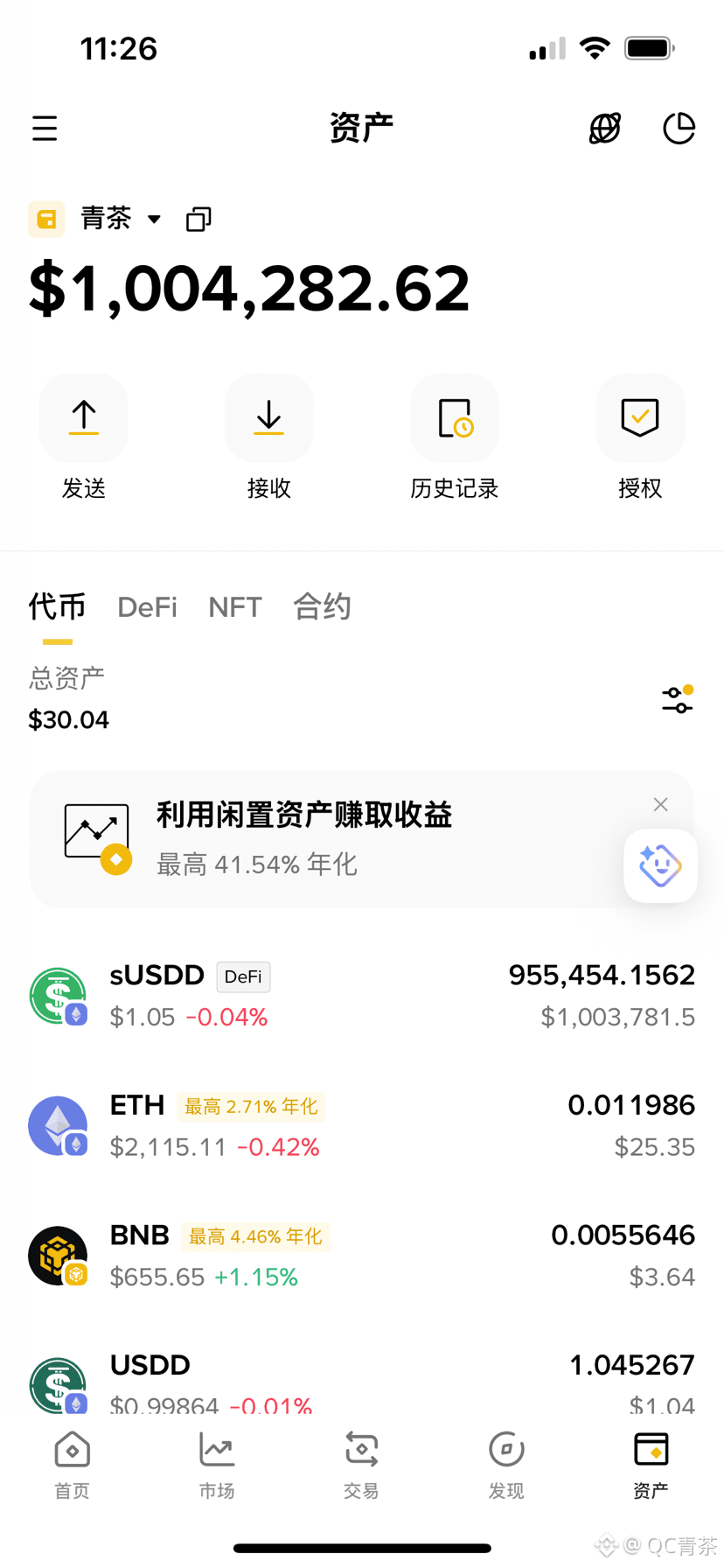The width and height of the screenshot is (724, 1568).
Task: Open the network globe icon
Action: [605, 129]
